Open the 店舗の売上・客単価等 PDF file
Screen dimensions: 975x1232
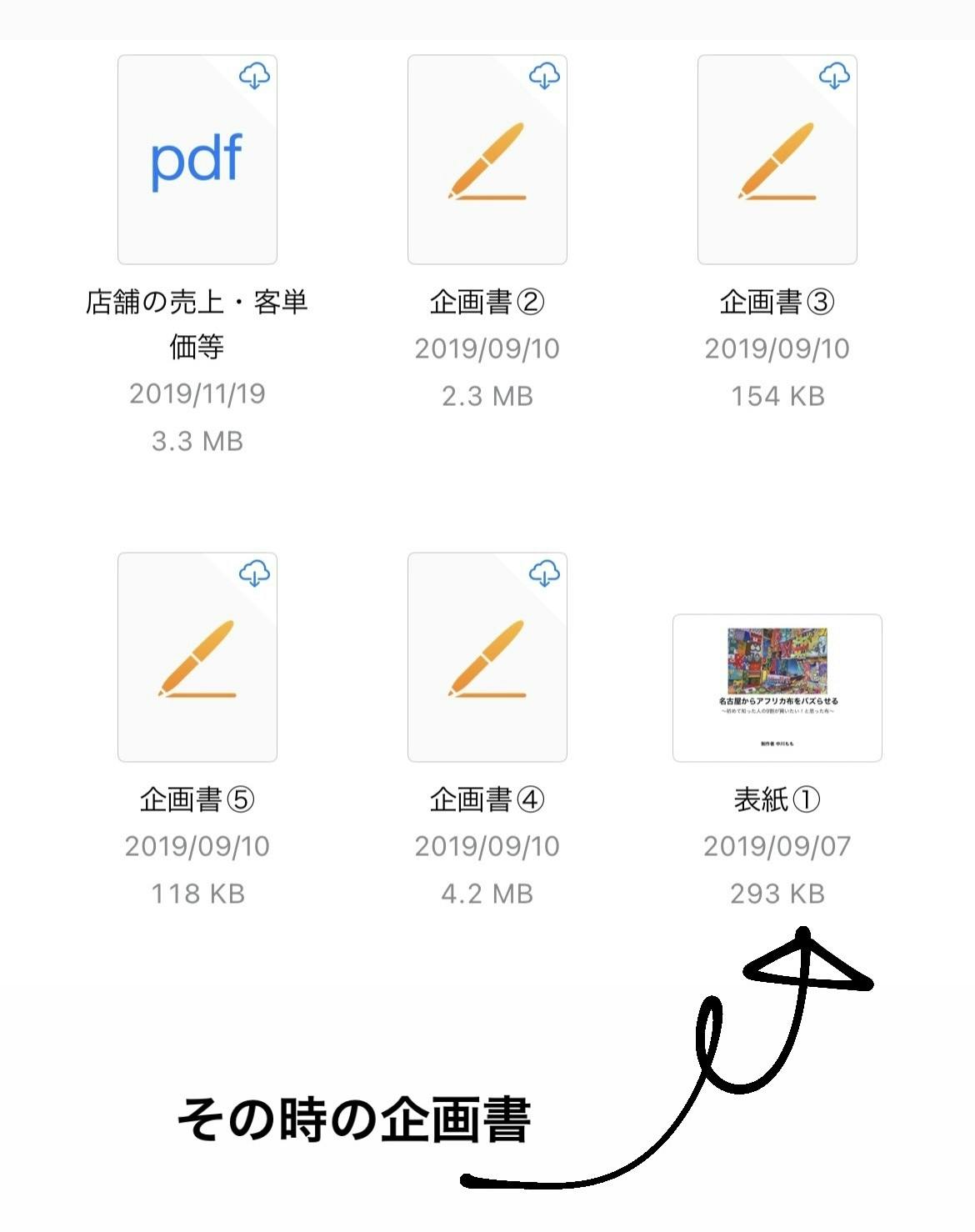(x=197, y=160)
